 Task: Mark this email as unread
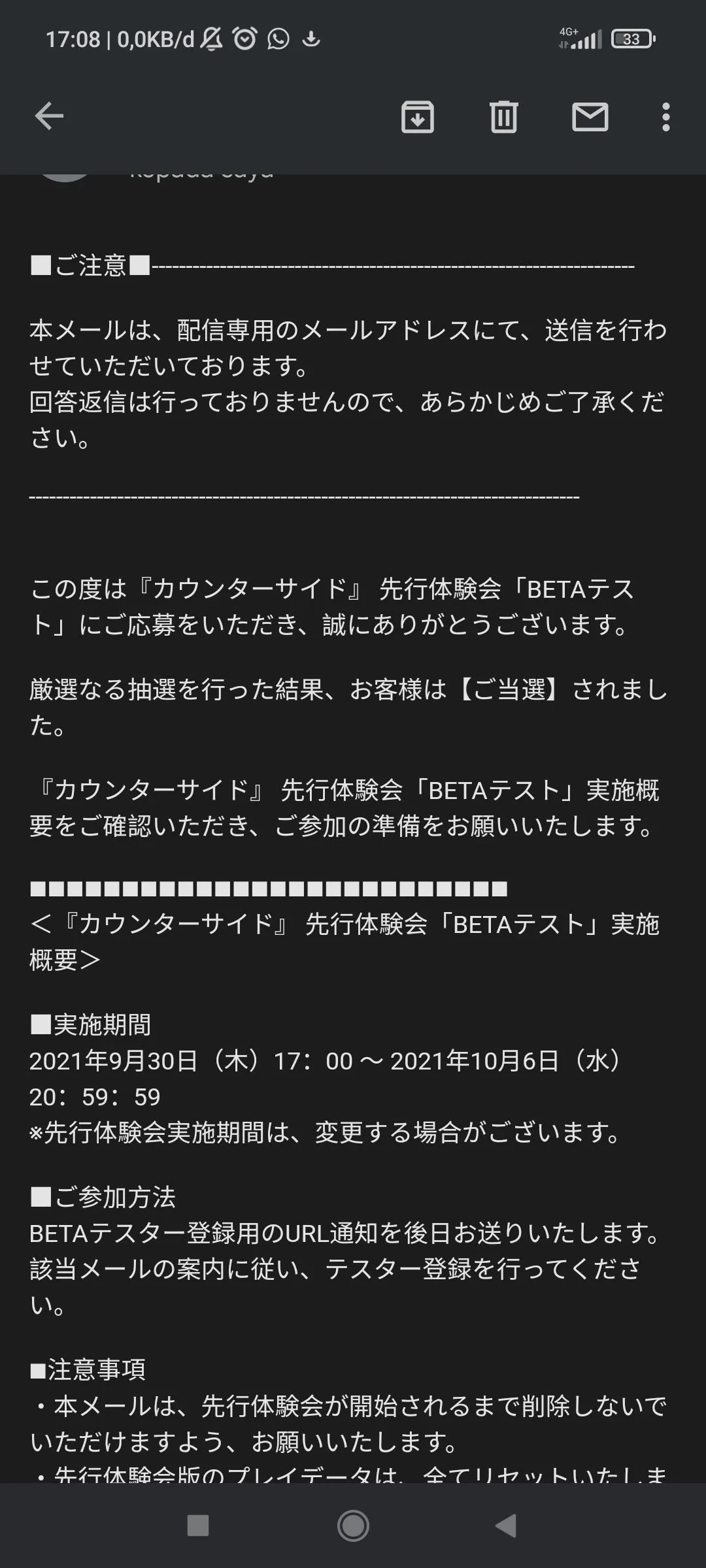[x=590, y=118]
